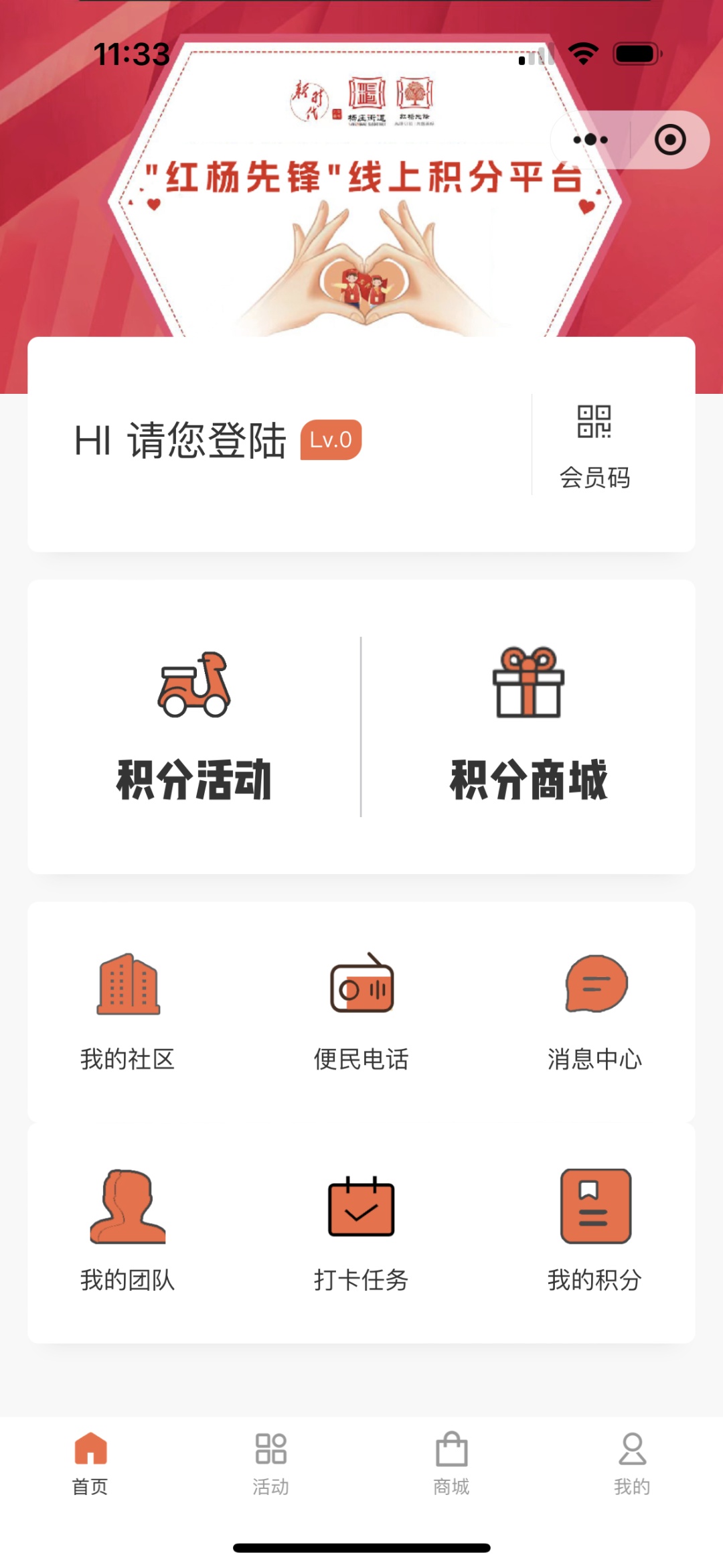Exit via the circular capsule button
This screenshot has width=723, height=1568.
(671, 139)
